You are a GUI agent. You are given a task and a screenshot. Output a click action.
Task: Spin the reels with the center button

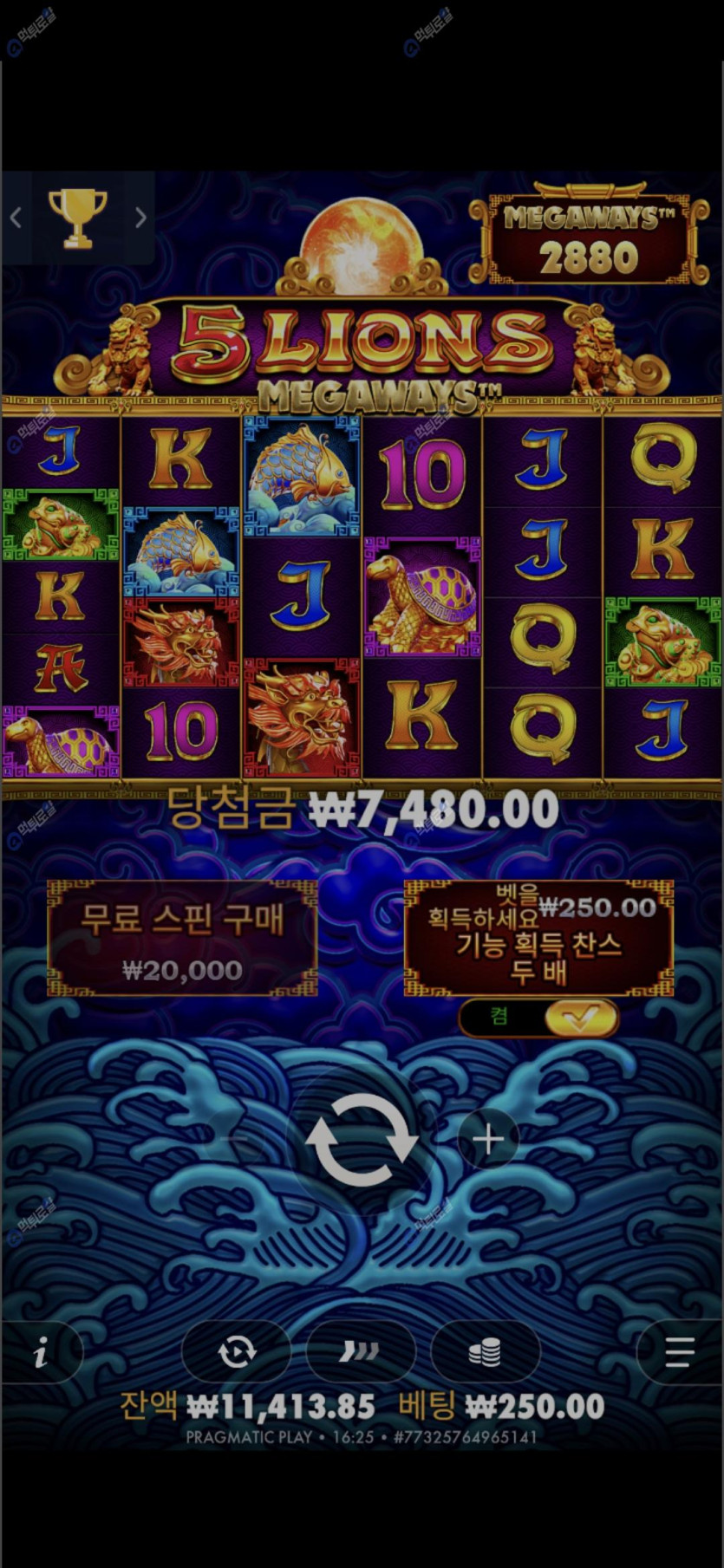(362, 1139)
